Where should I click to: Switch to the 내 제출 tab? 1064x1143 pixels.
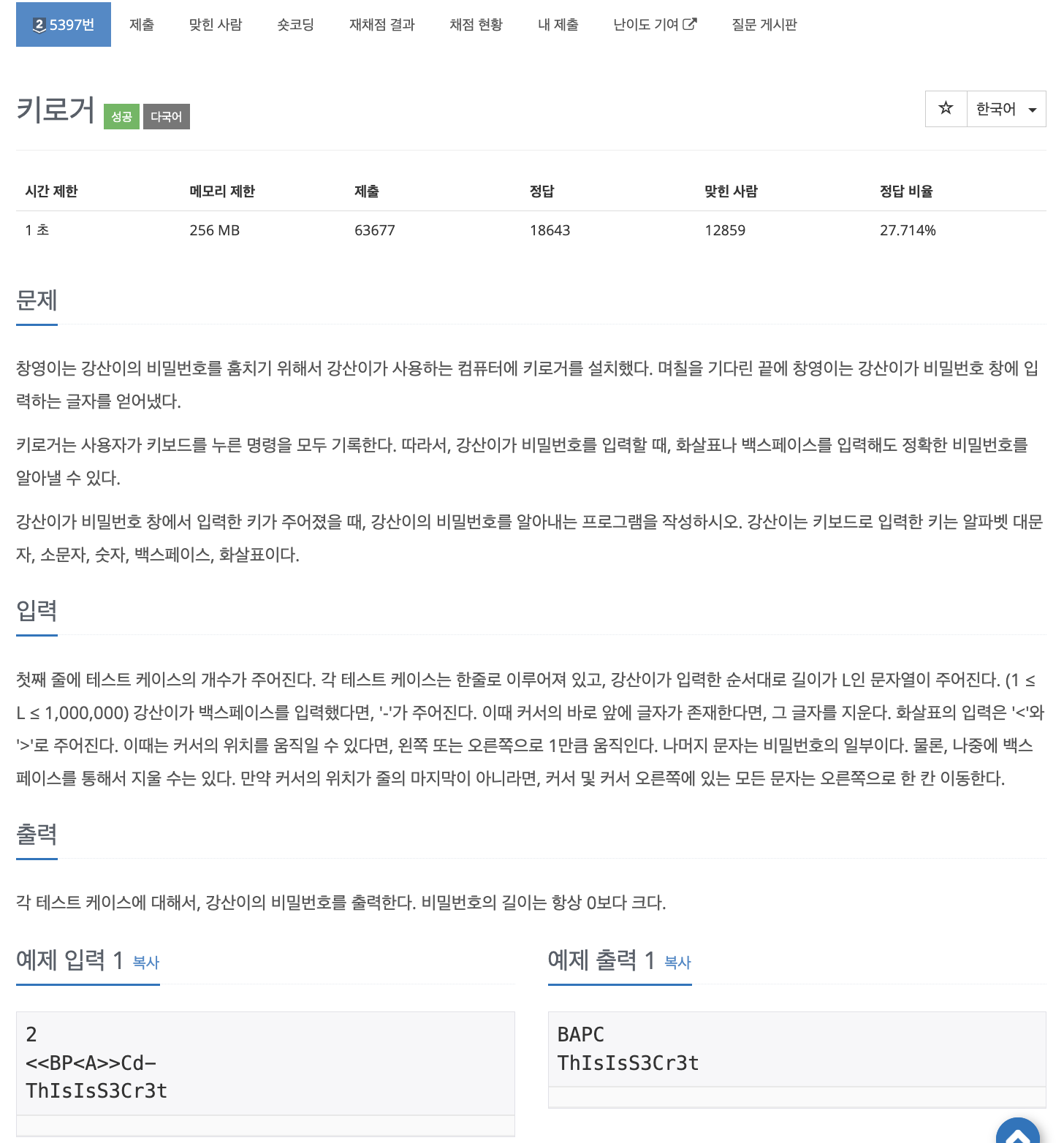coord(558,25)
